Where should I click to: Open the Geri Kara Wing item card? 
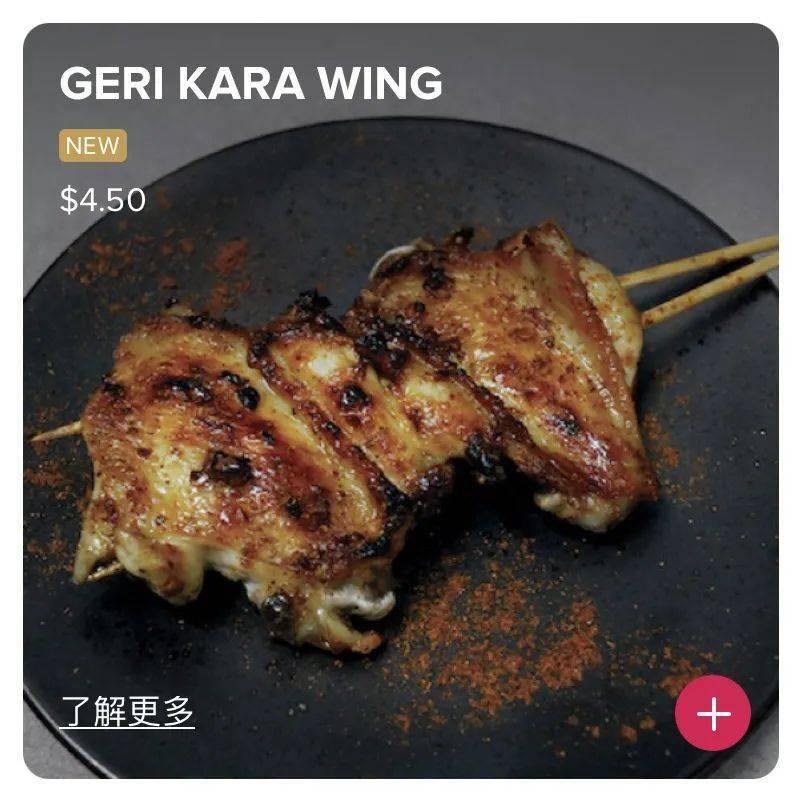pos(400,420)
